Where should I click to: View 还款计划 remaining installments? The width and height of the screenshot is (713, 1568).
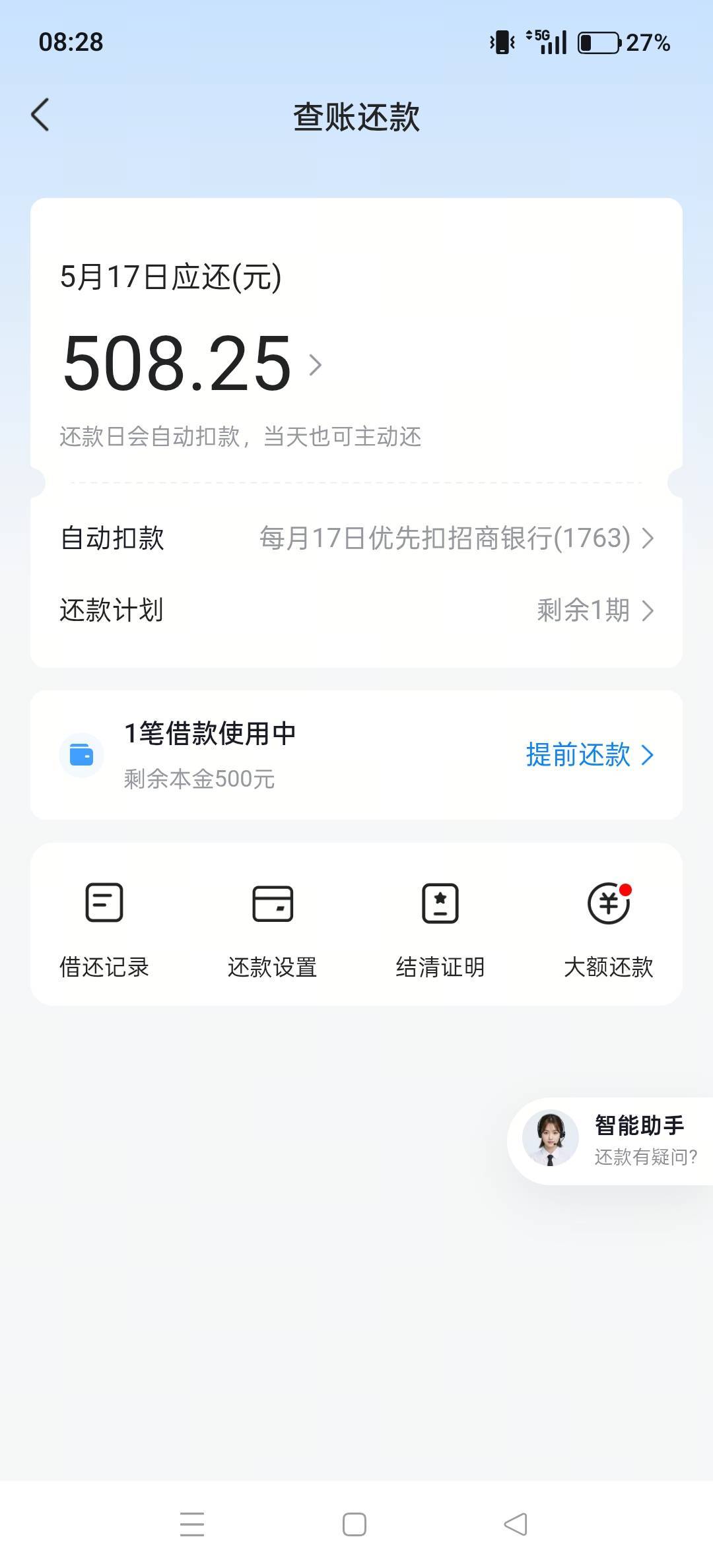356,610
